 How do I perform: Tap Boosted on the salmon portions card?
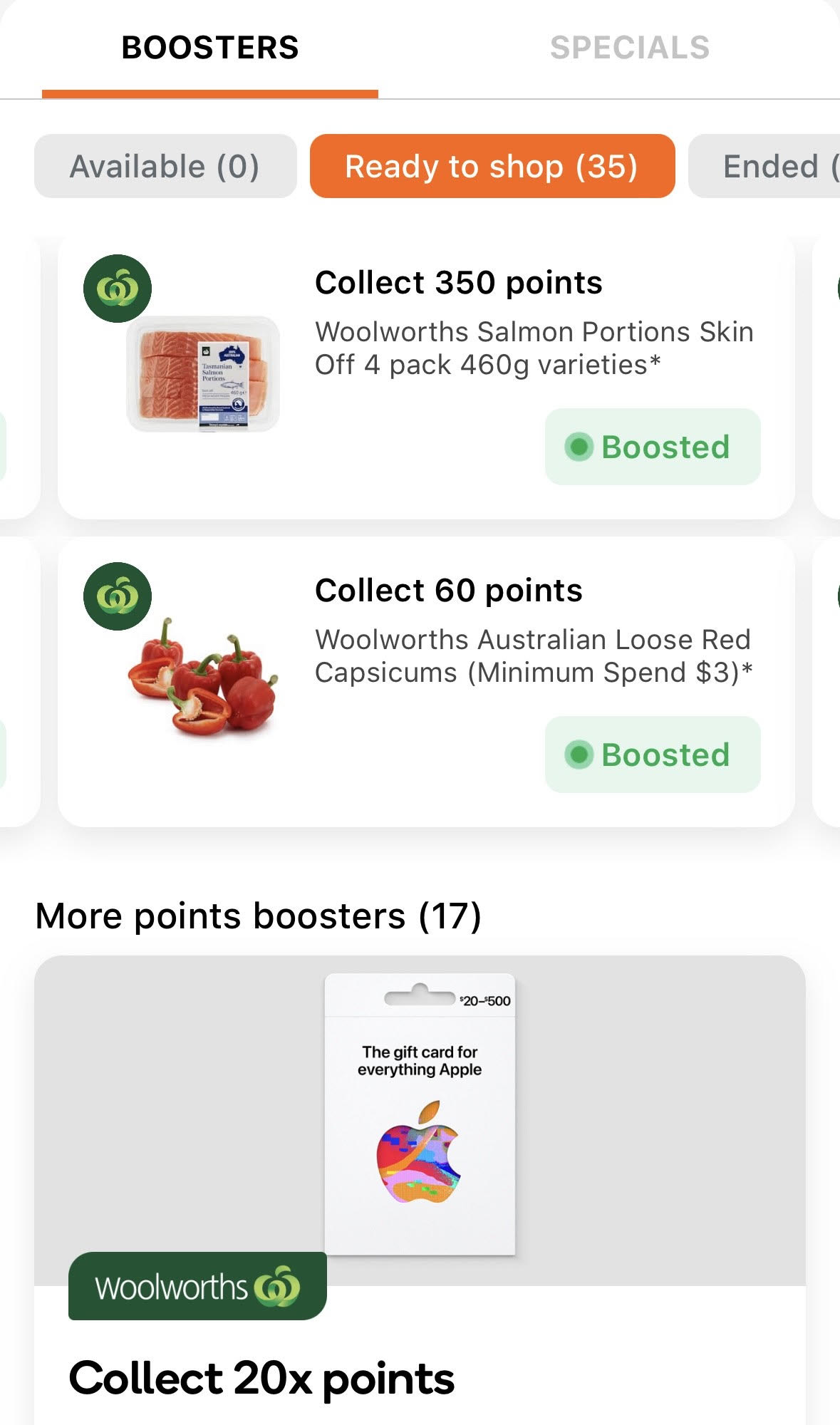pyautogui.click(x=652, y=447)
